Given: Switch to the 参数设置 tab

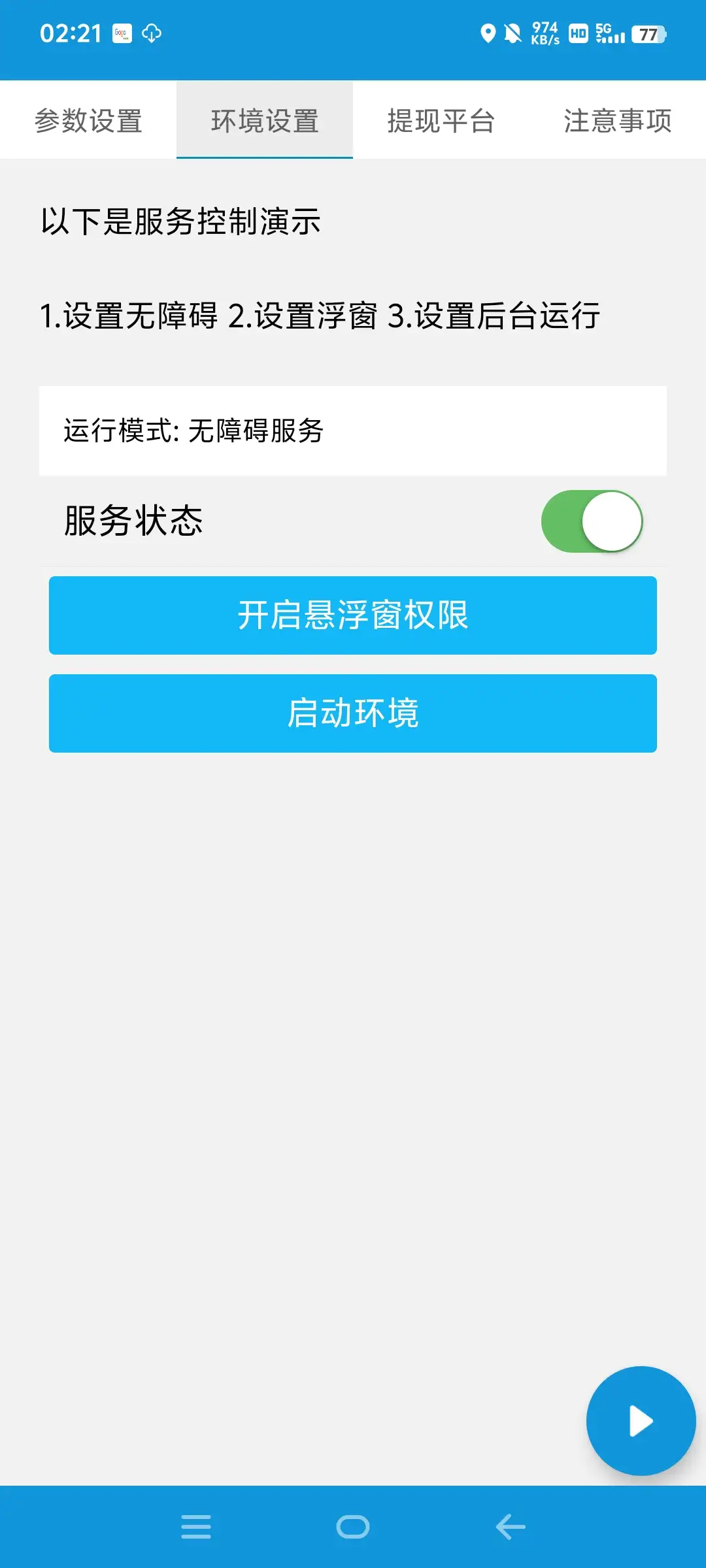Looking at the screenshot, I should pyautogui.click(x=87, y=120).
